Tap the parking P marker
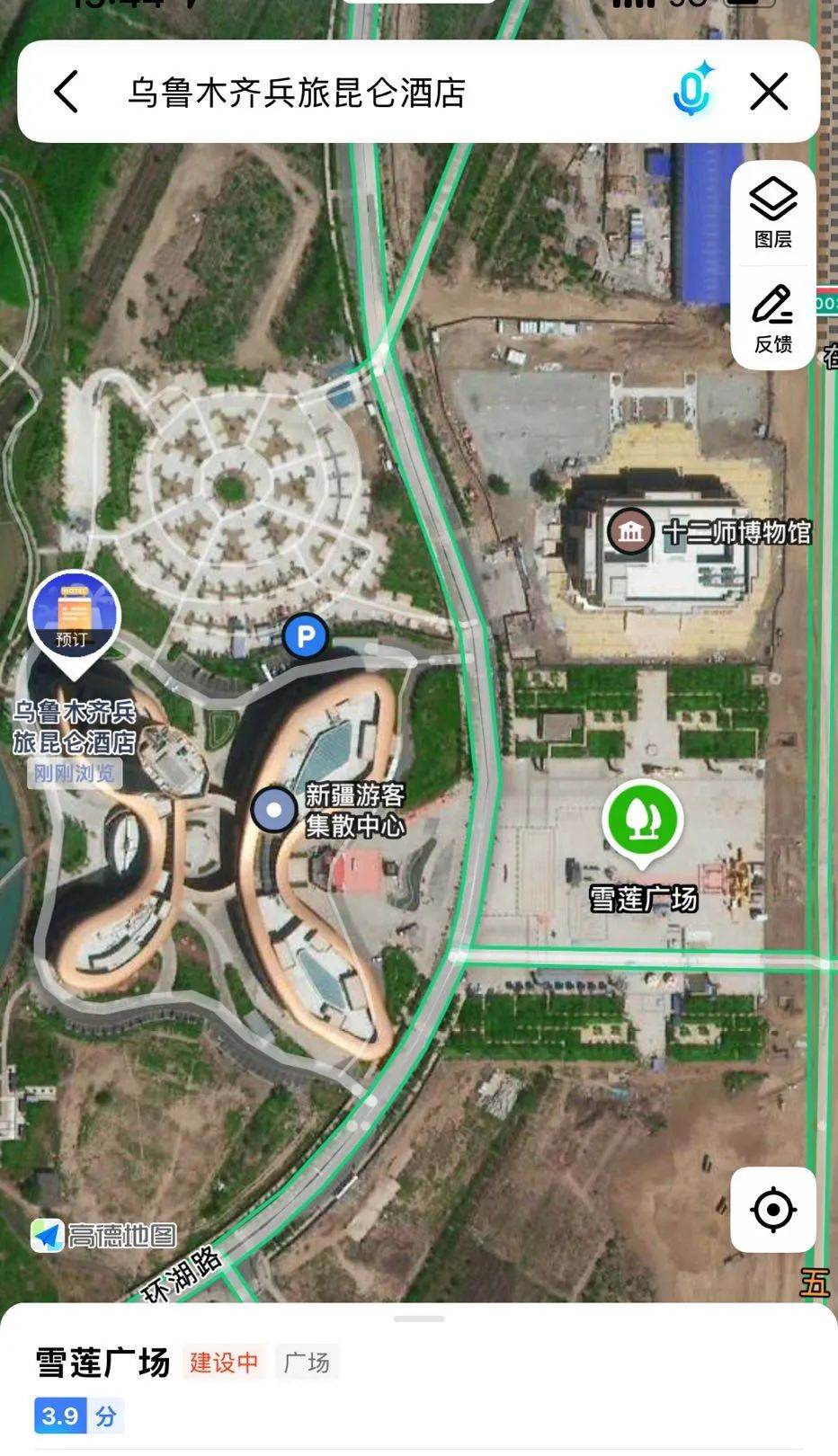 tap(305, 637)
